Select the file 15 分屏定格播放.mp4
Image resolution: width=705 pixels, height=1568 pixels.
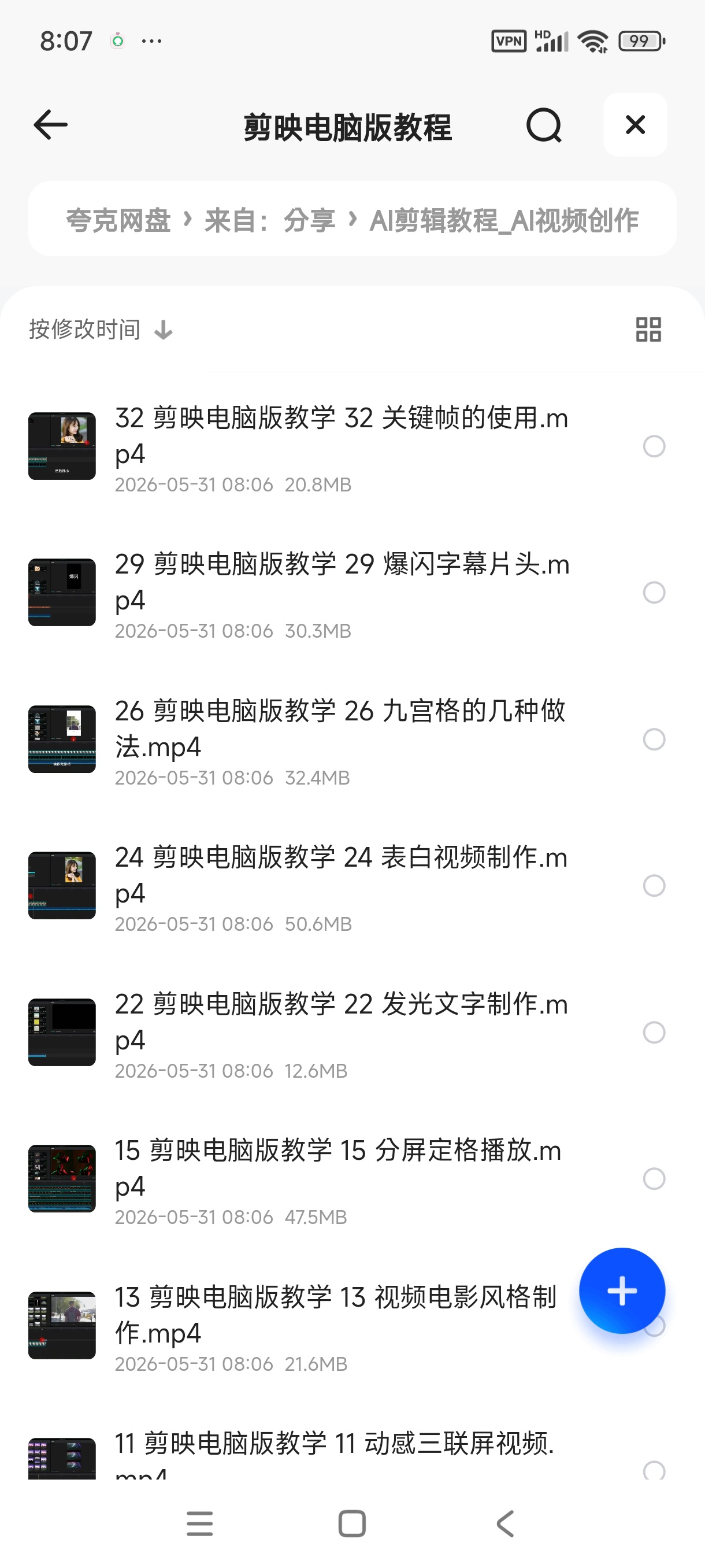point(654,1179)
